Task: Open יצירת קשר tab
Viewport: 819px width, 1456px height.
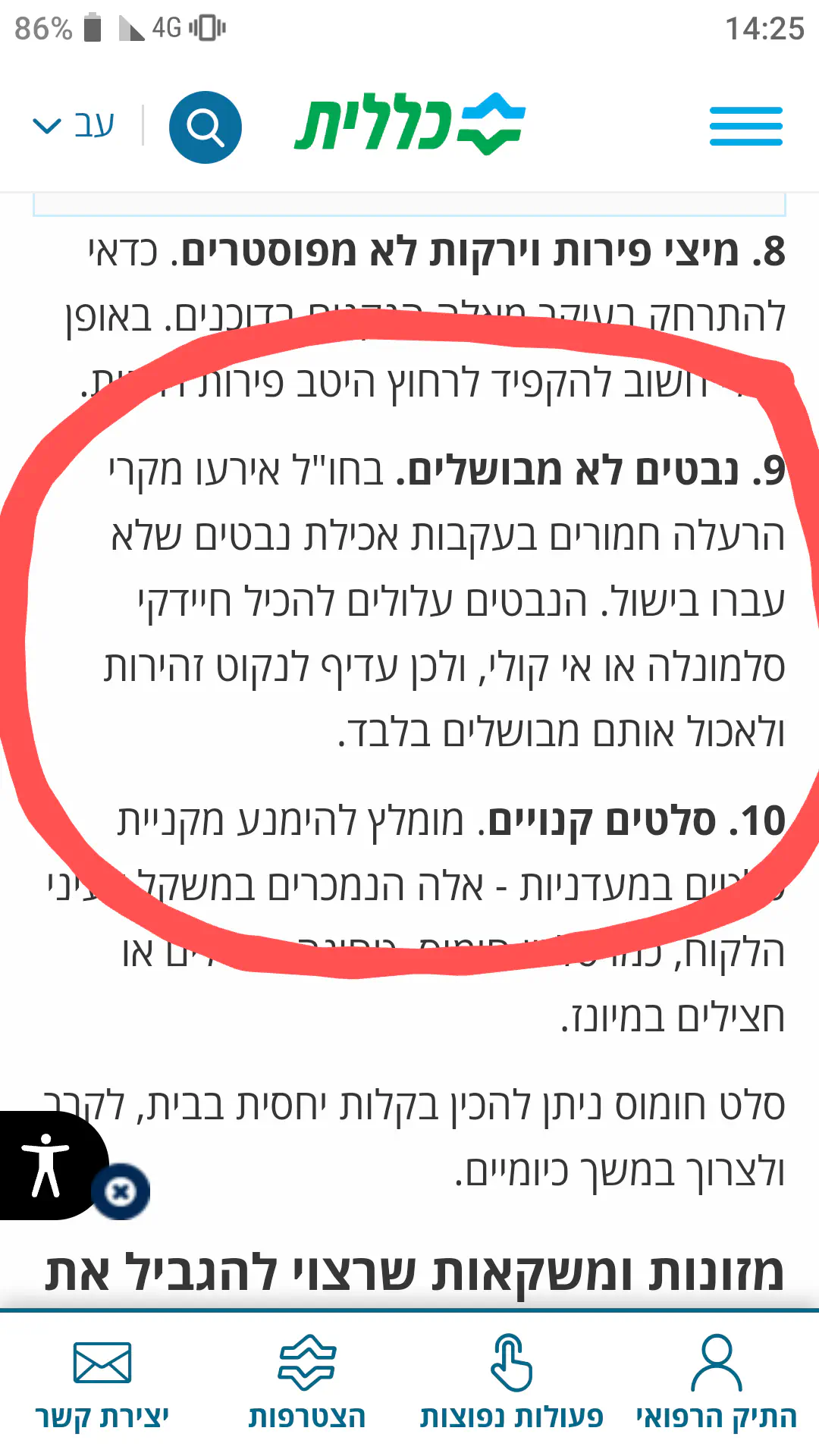Action: click(x=102, y=1385)
